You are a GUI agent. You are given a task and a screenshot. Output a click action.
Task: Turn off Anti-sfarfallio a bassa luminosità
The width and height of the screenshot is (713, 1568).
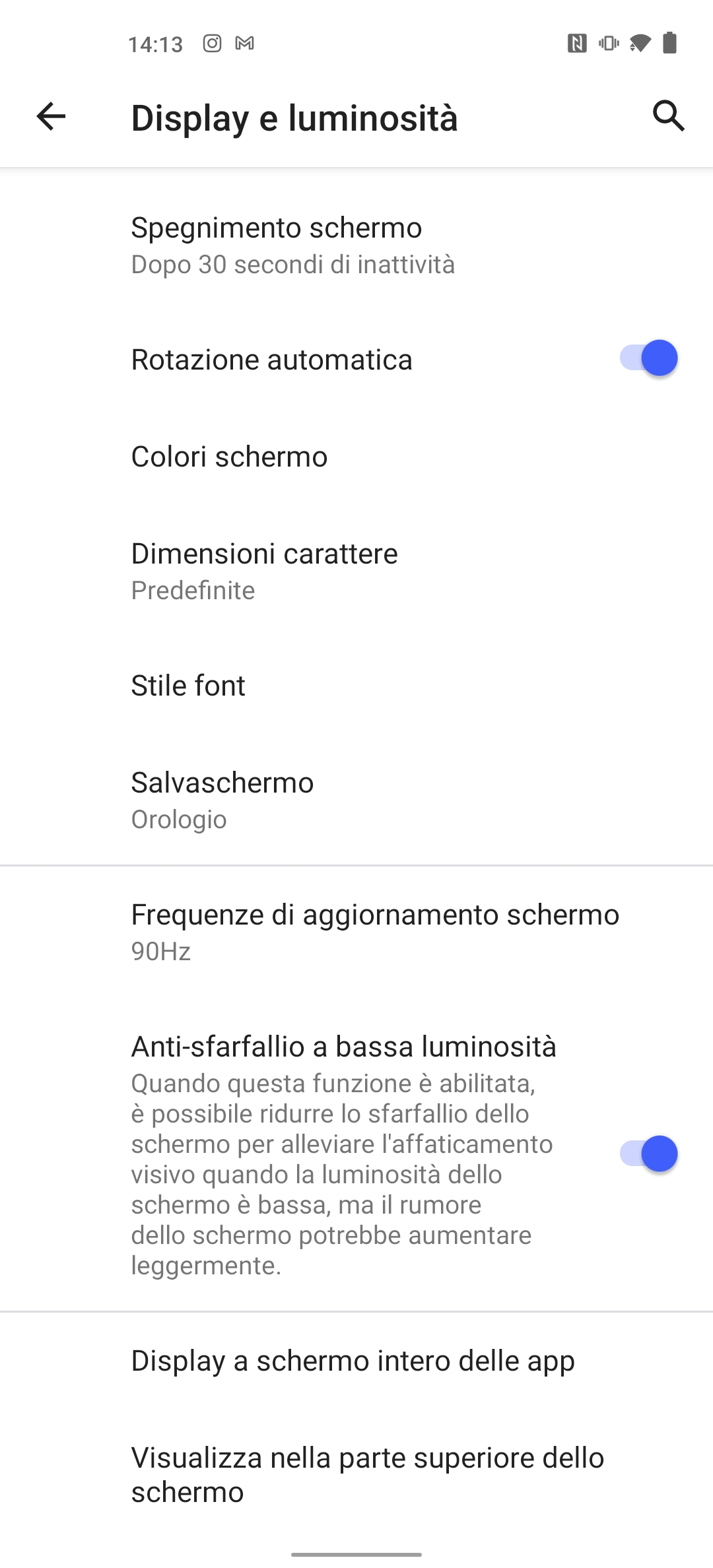point(648,1154)
